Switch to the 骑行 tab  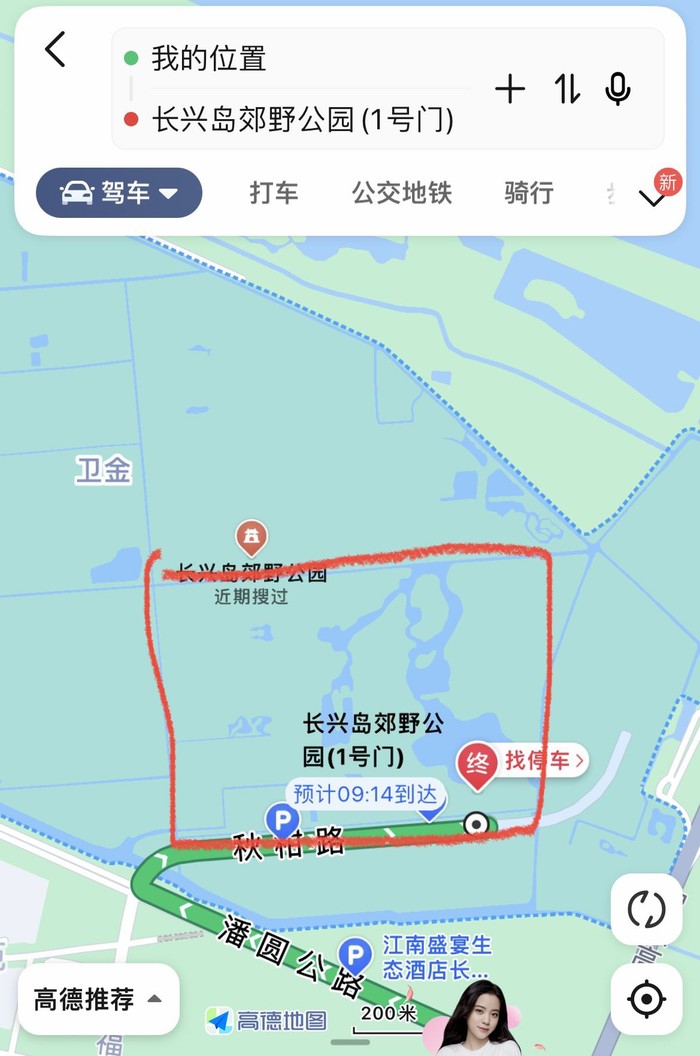pyautogui.click(x=528, y=193)
